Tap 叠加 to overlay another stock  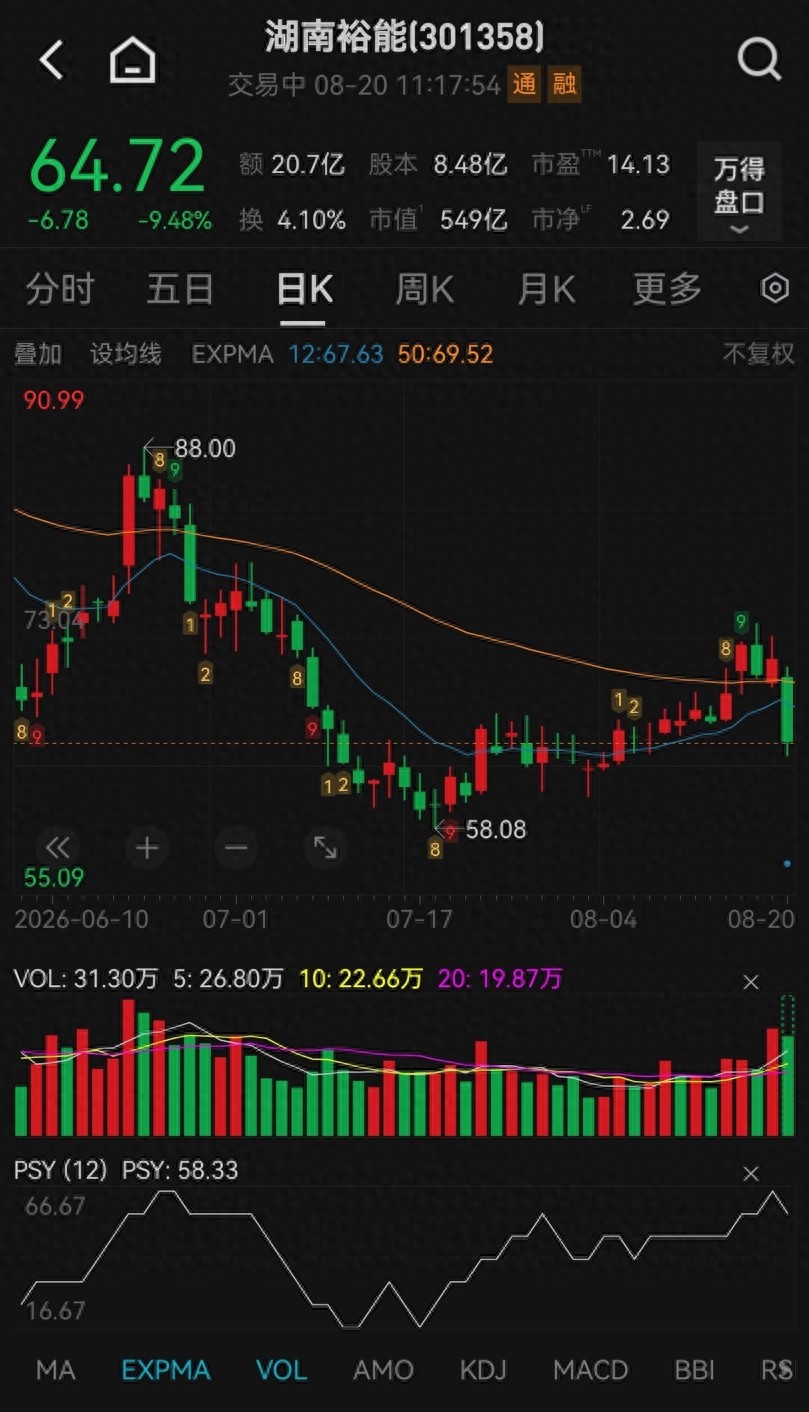[38, 354]
